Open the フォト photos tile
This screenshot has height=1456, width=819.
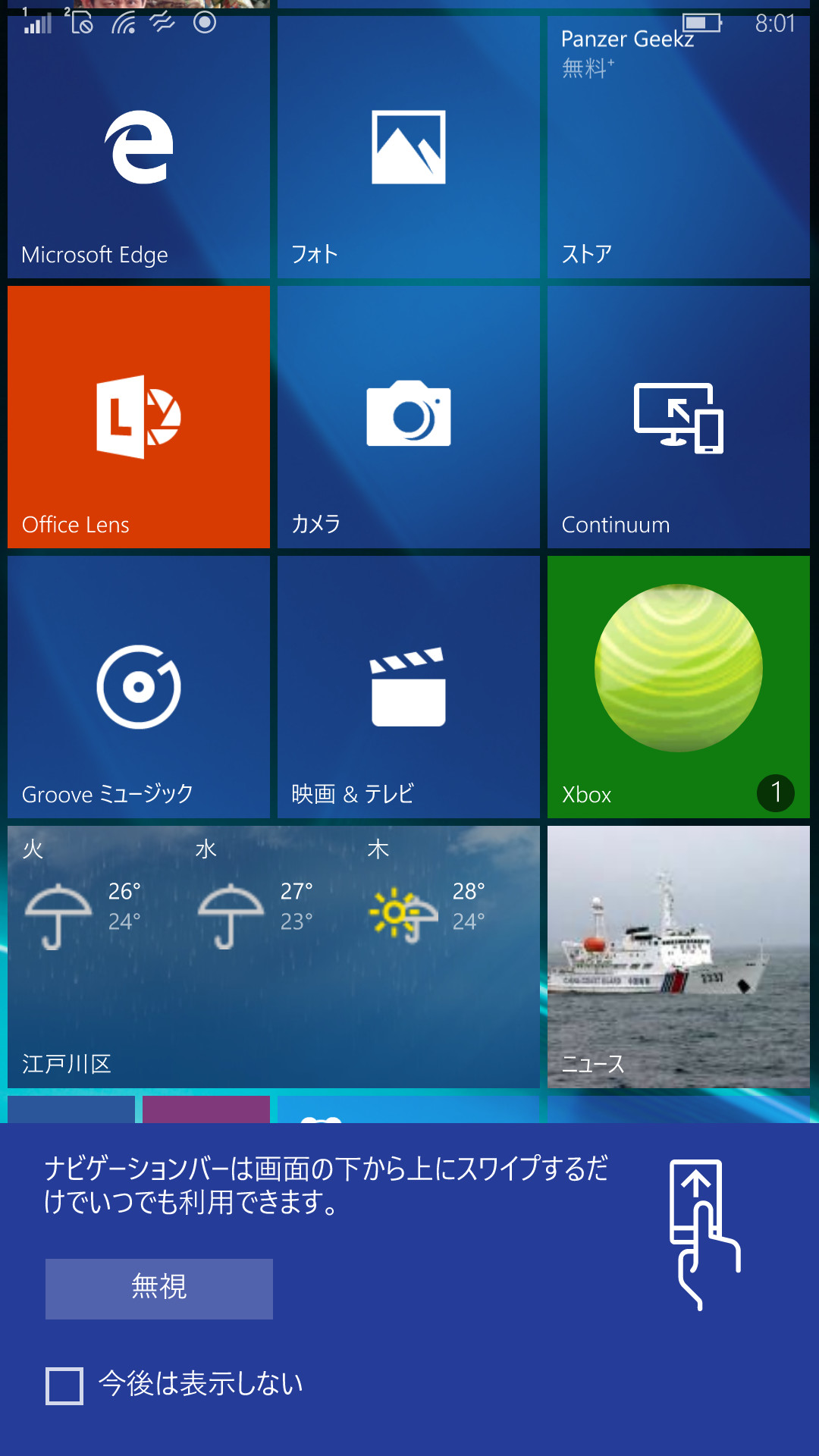[408, 147]
